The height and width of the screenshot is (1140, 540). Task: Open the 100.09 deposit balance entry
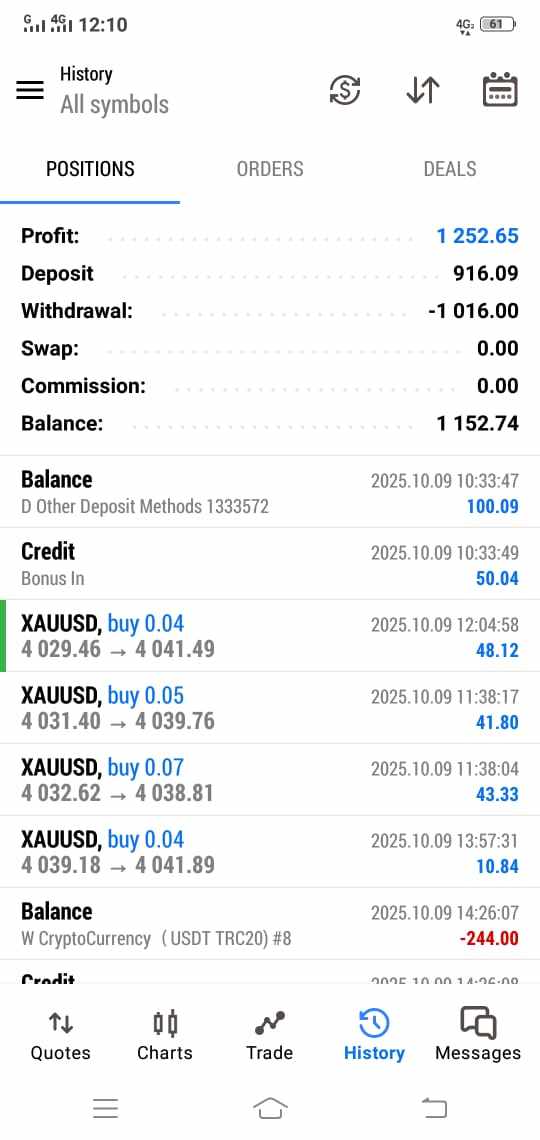pyautogui.click(x=270, y=492)
